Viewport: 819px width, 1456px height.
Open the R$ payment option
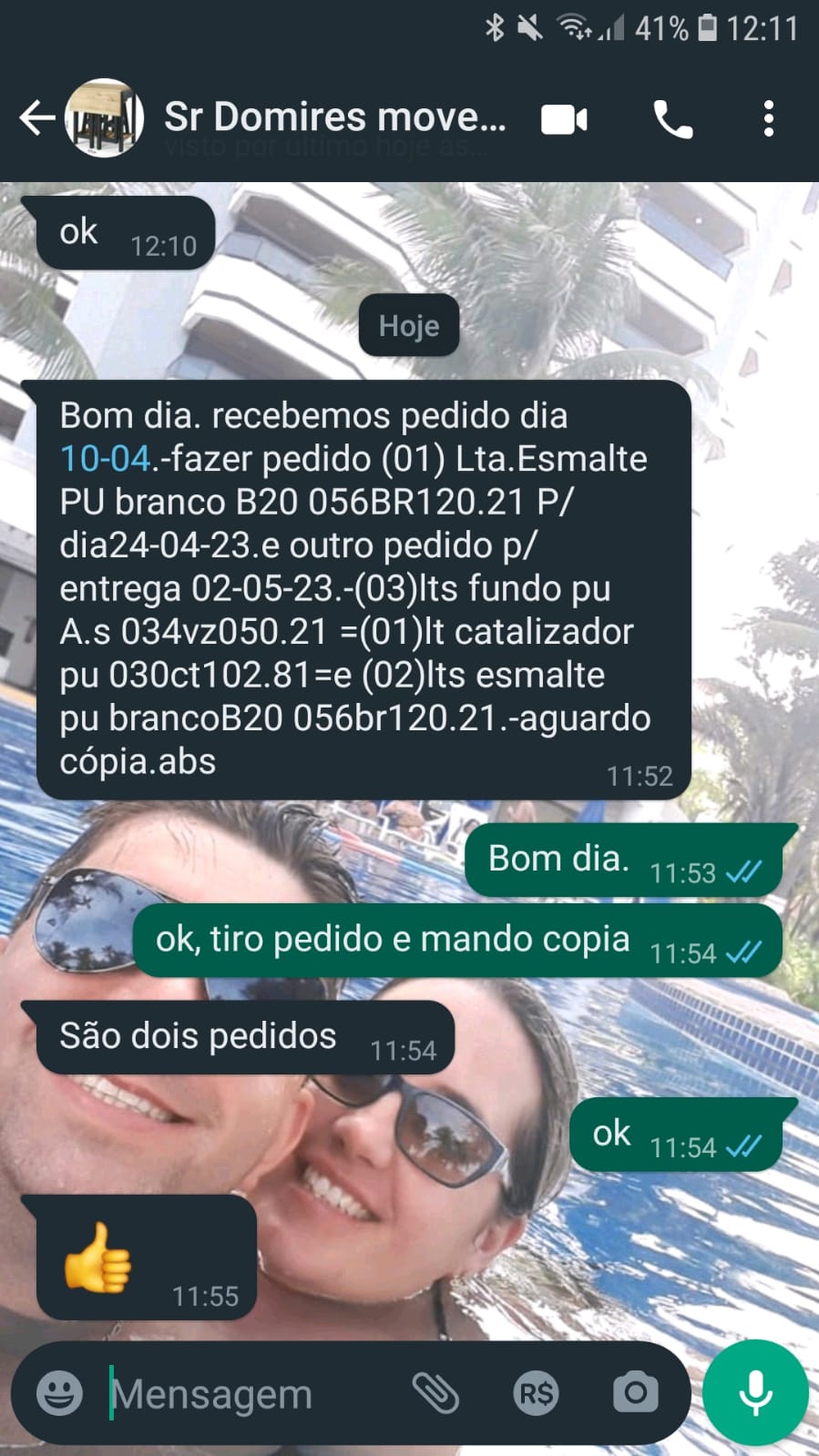coord(536,1393)
